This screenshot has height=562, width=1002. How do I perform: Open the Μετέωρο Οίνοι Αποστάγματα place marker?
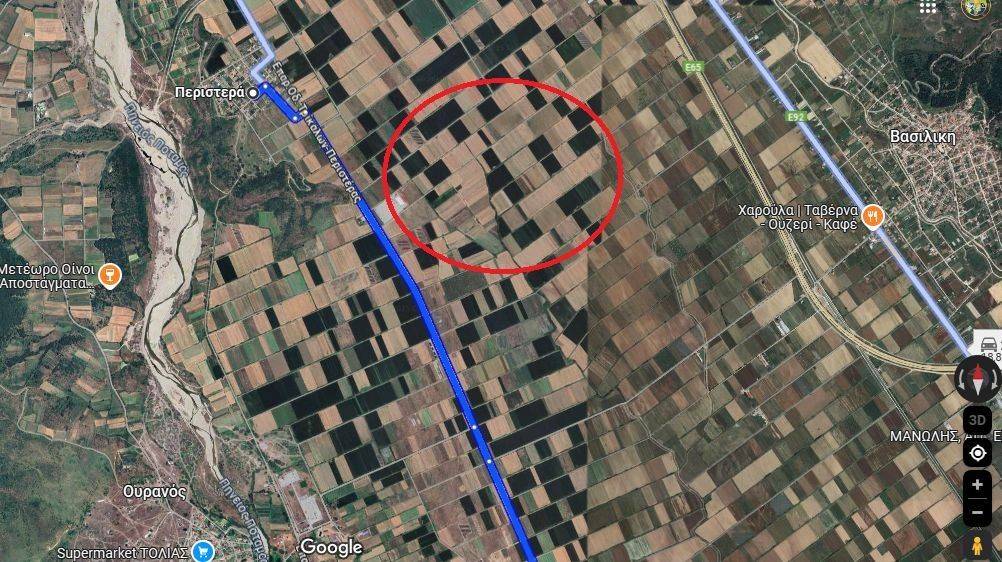pyautogui.click(x=111, y=274)
